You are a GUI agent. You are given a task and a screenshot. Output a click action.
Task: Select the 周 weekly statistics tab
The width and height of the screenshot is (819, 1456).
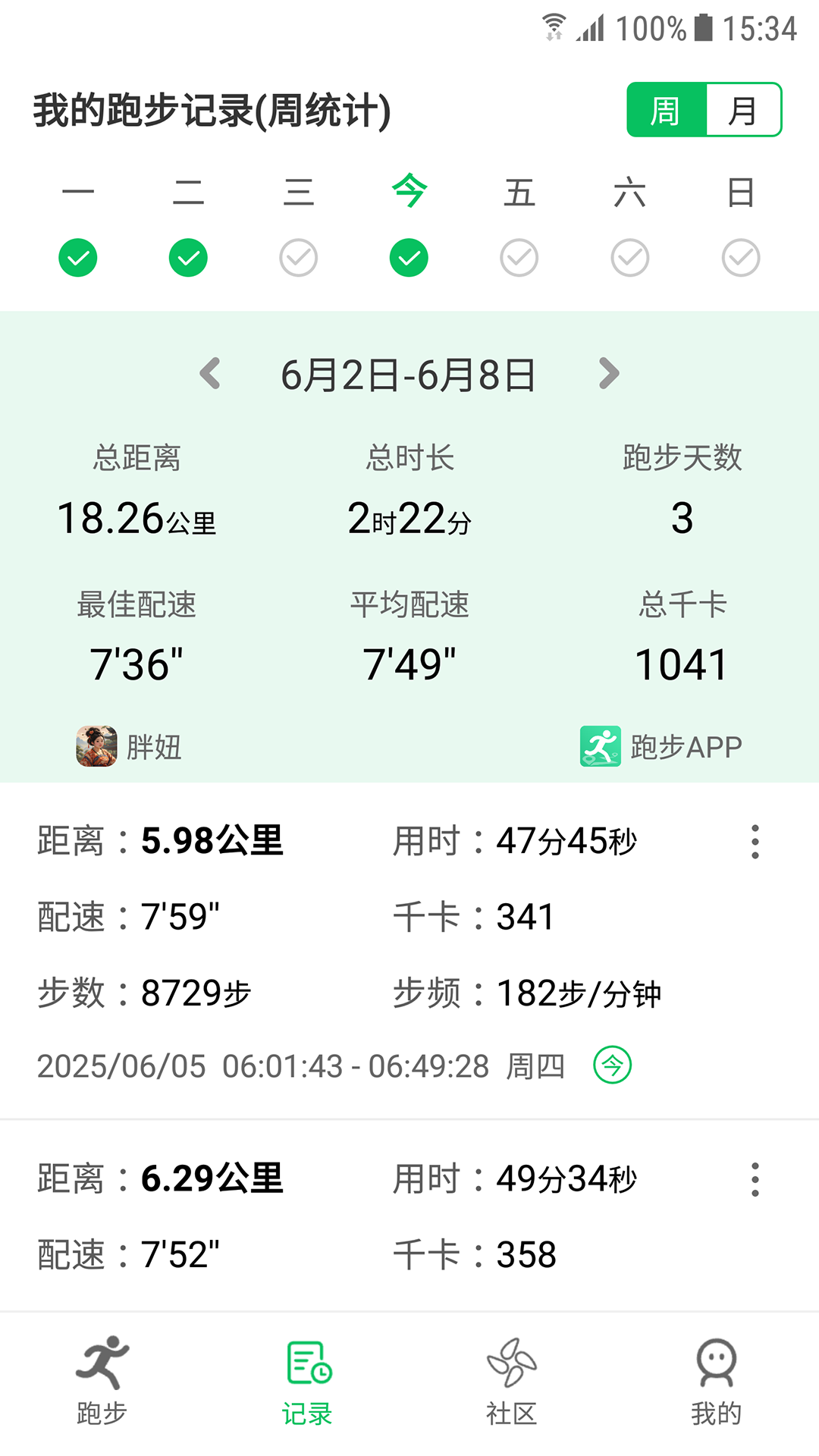pyautogui.click(x=665, y=109)
